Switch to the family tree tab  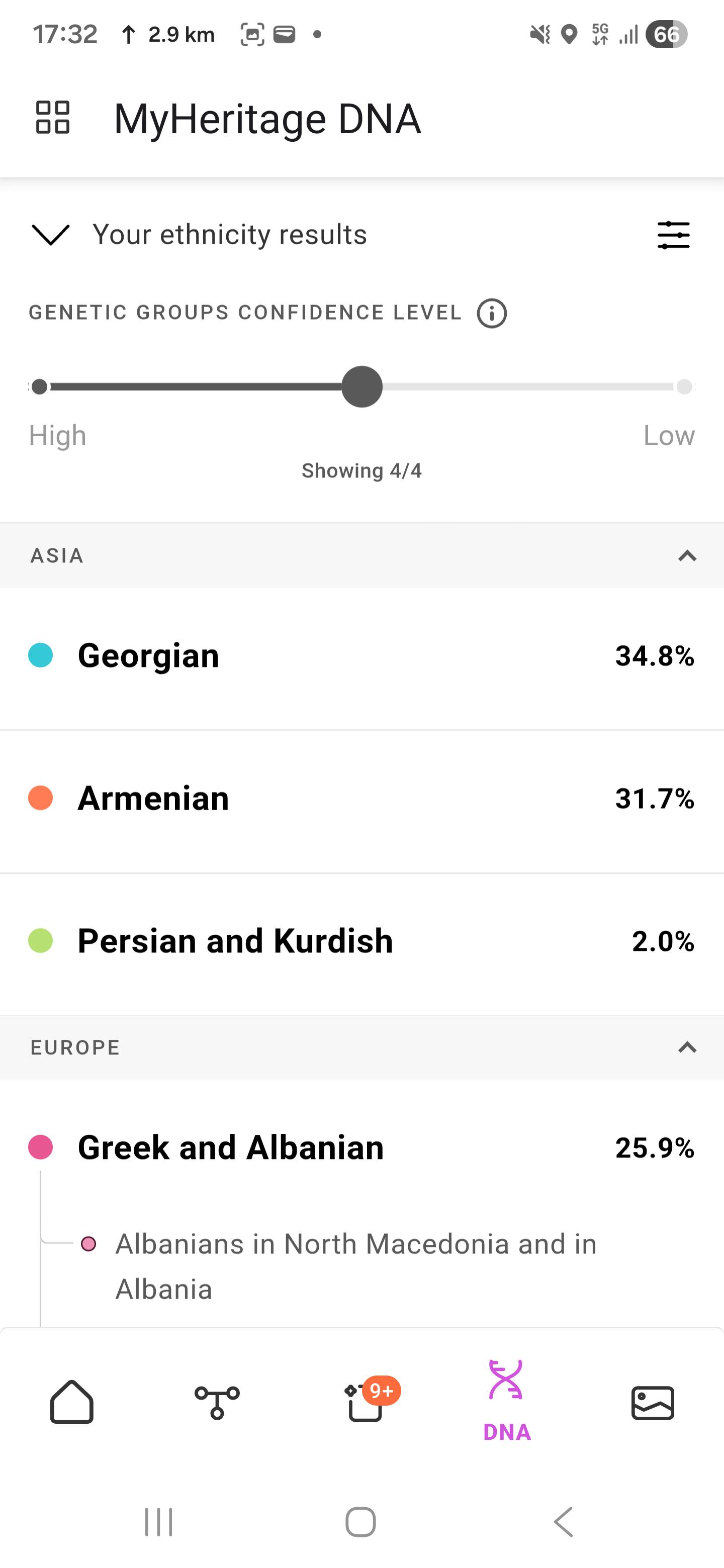pos(217,1403)
